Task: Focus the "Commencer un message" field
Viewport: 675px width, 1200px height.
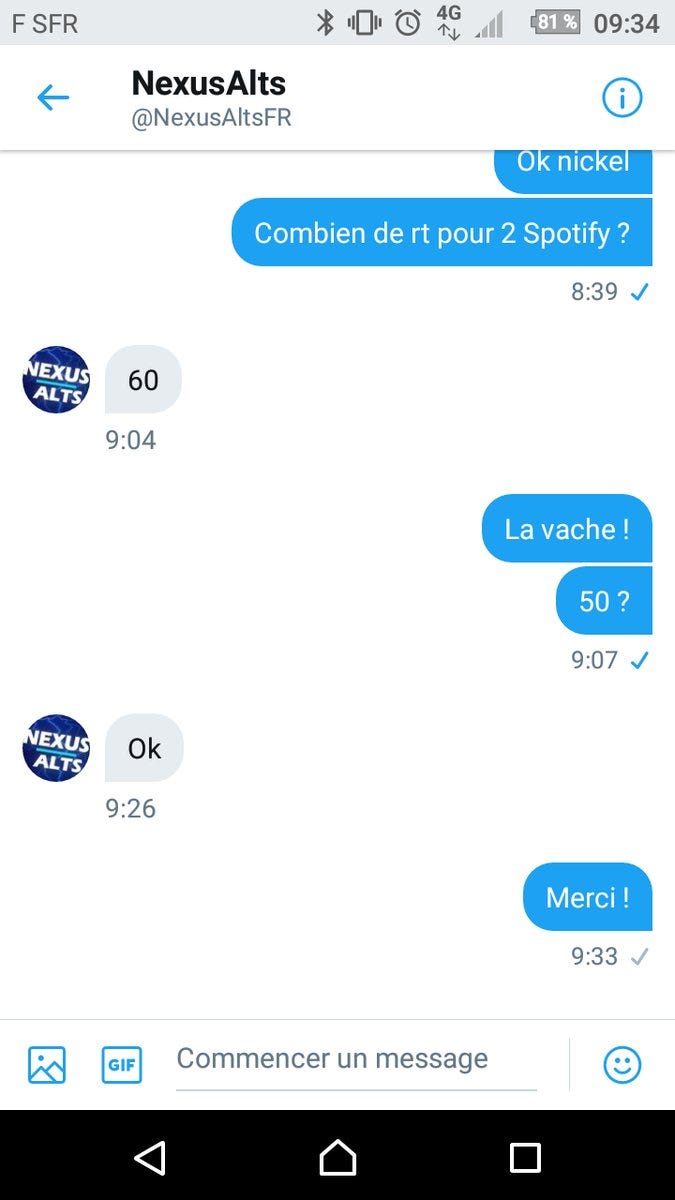Action: pyautogui.click(x=356, y=1060)
